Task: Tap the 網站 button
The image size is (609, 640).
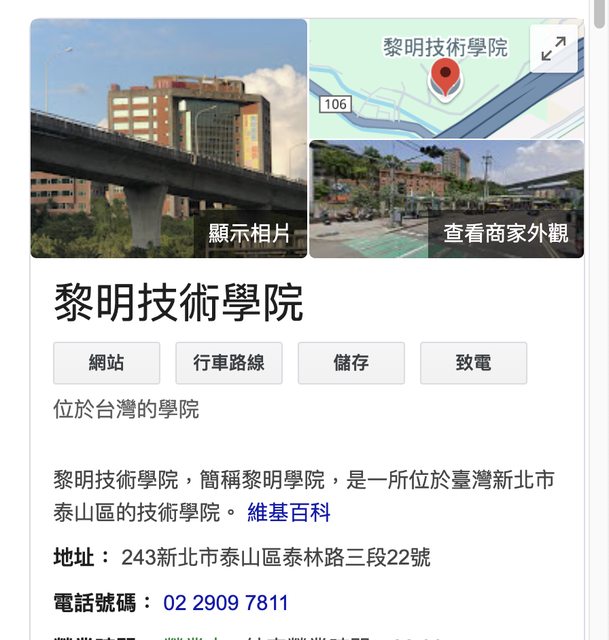Action: click(x=106, y=363)
